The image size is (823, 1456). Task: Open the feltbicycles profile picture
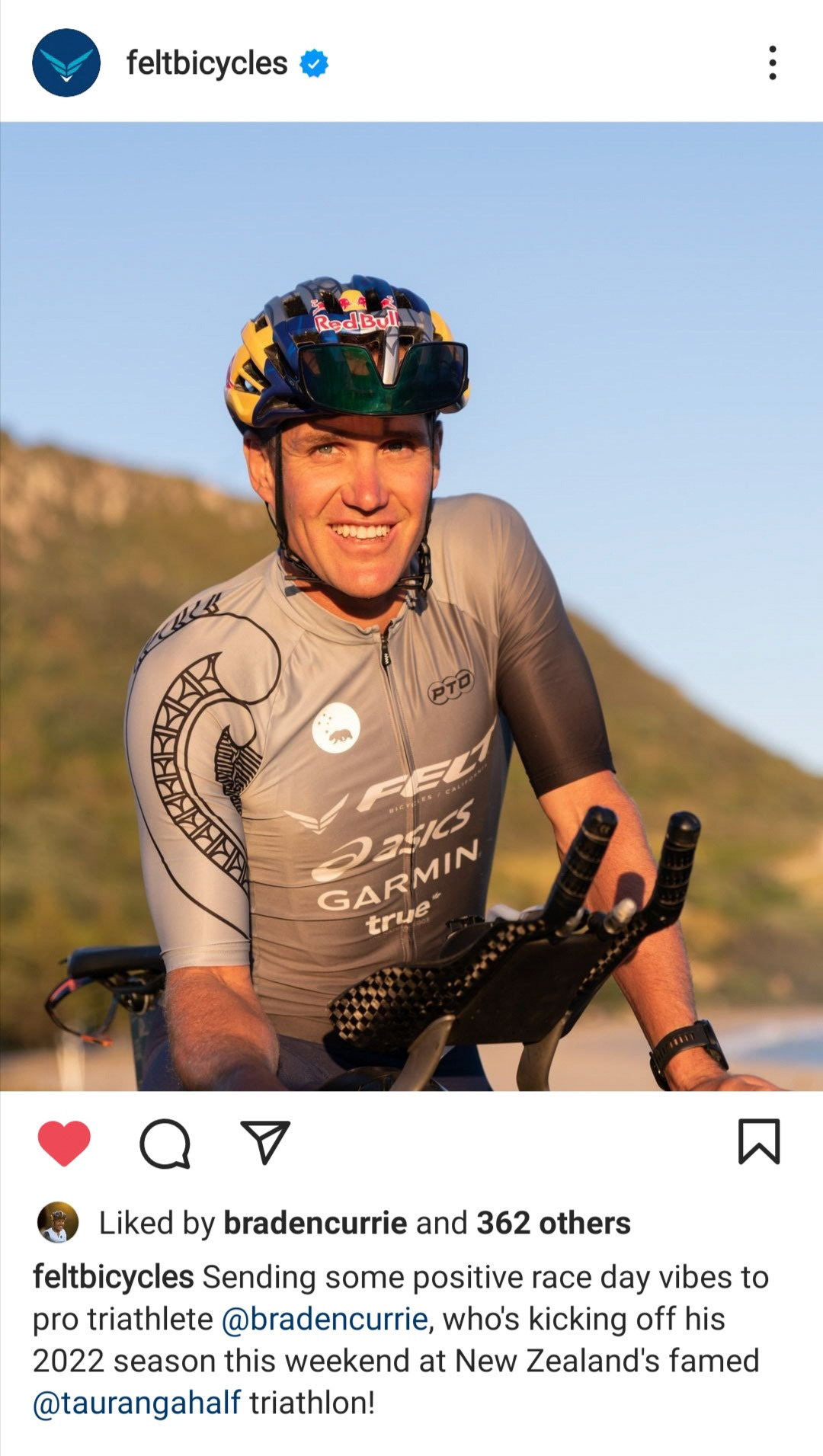[x=66, y=62]
